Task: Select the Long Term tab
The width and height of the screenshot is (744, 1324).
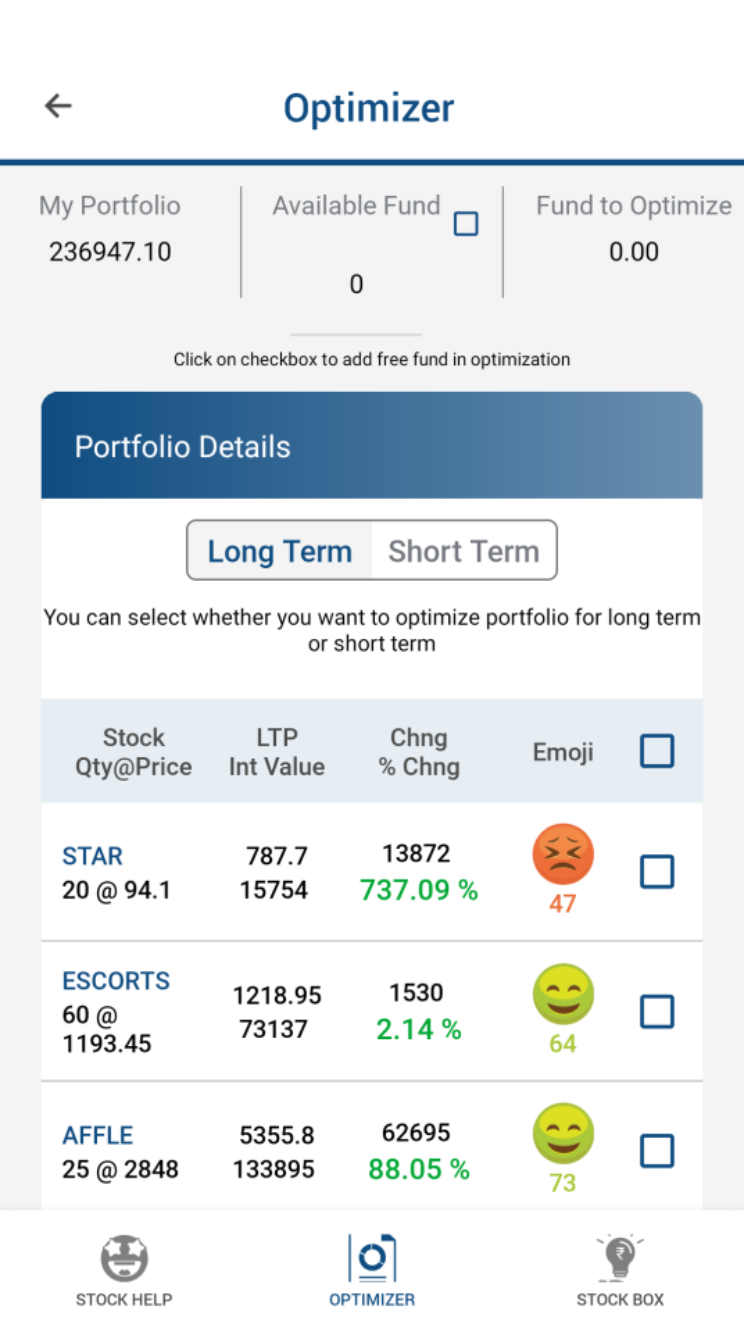Action: pos(280,551)
